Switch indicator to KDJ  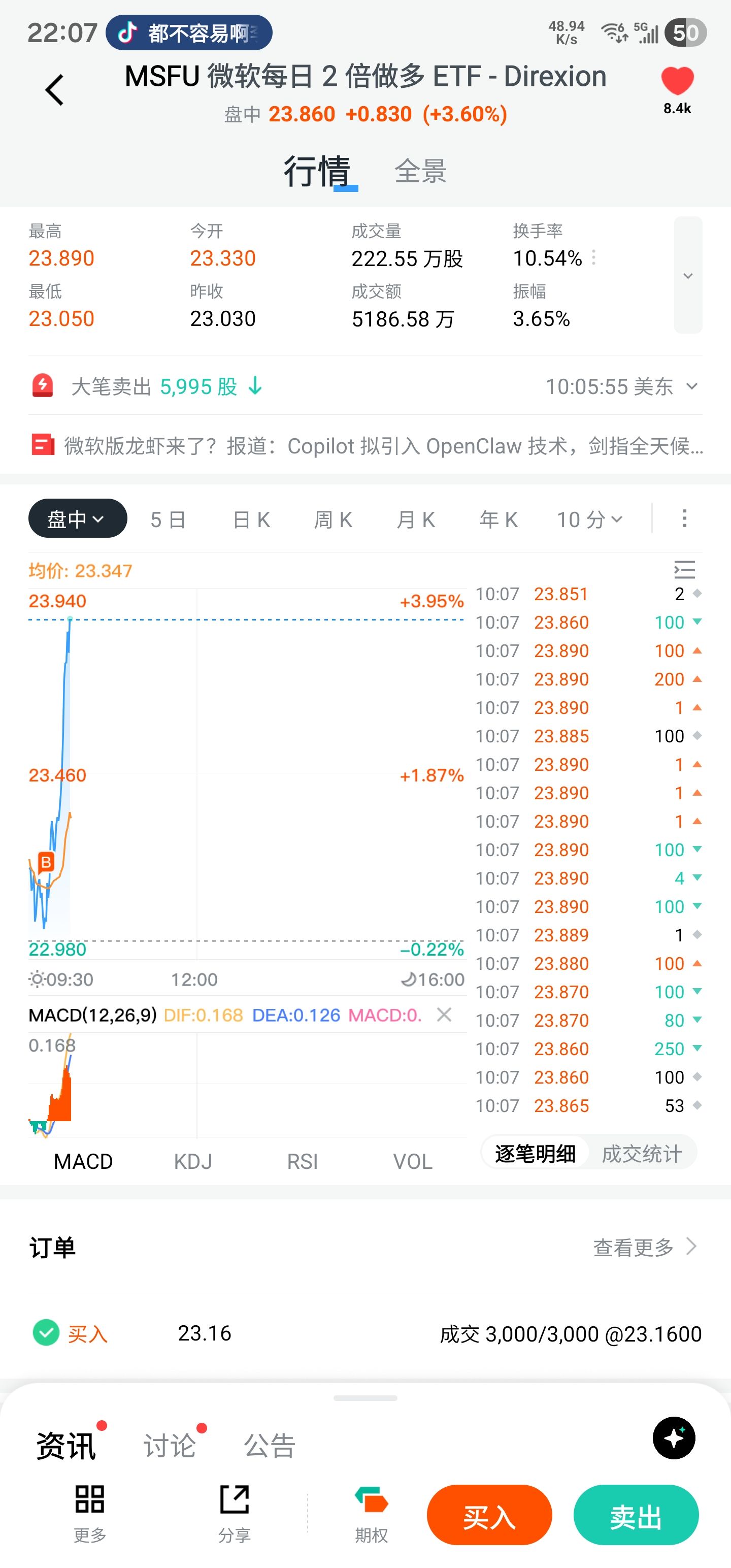pos(193,1161)
